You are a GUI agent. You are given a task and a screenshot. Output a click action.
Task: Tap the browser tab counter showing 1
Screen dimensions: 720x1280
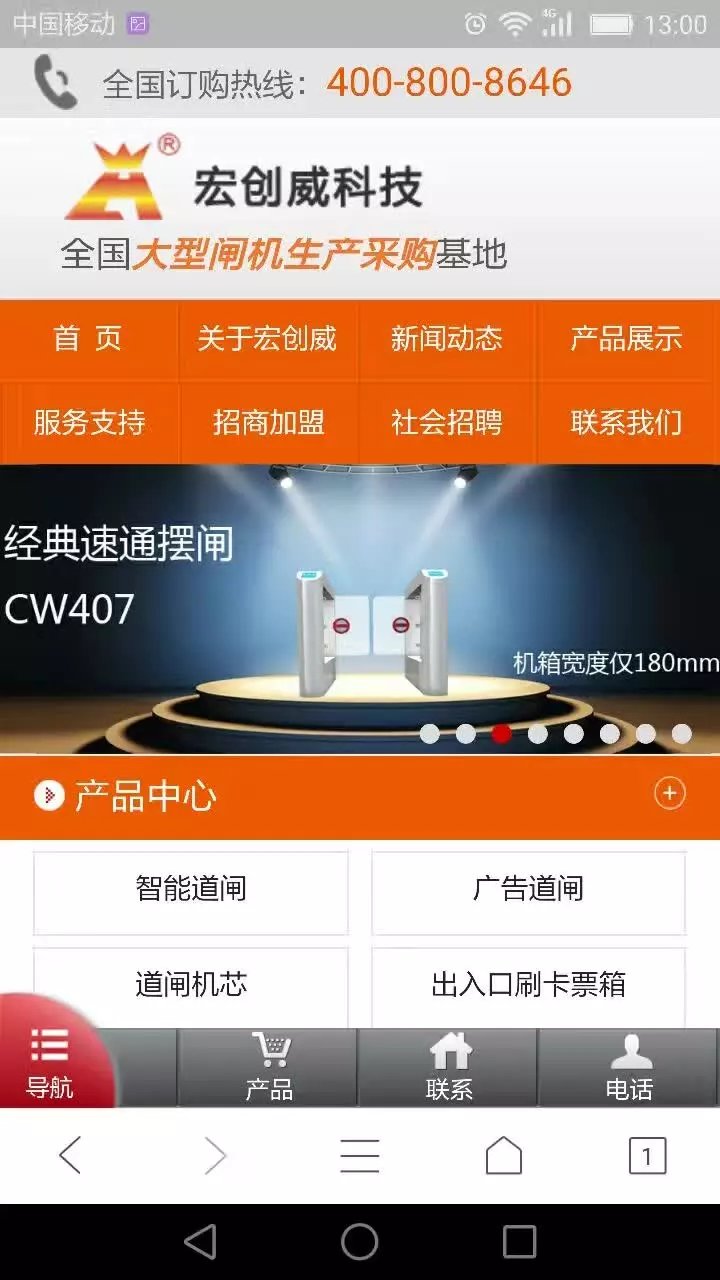point(648,1155)
